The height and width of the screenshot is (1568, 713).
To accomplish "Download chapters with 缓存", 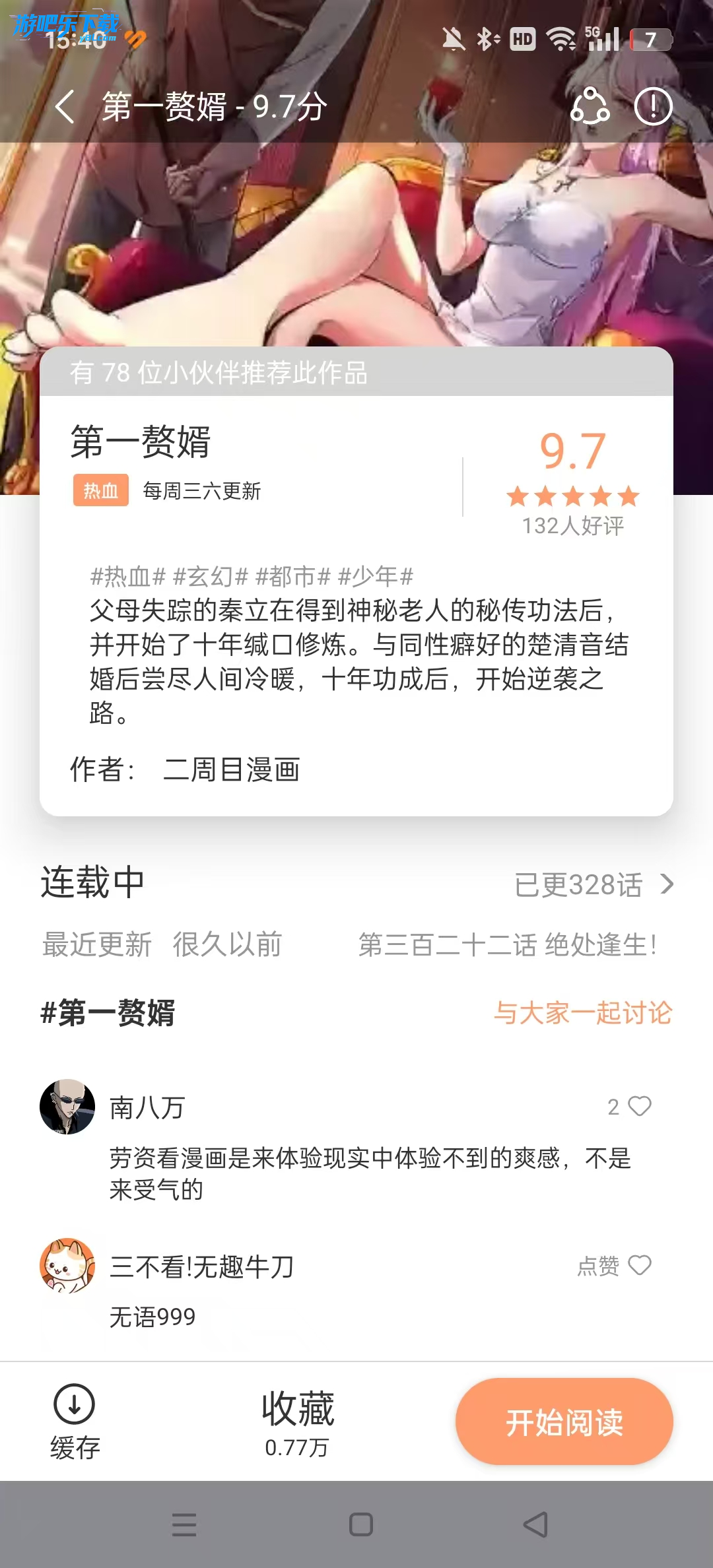I will click(75, 1421).
